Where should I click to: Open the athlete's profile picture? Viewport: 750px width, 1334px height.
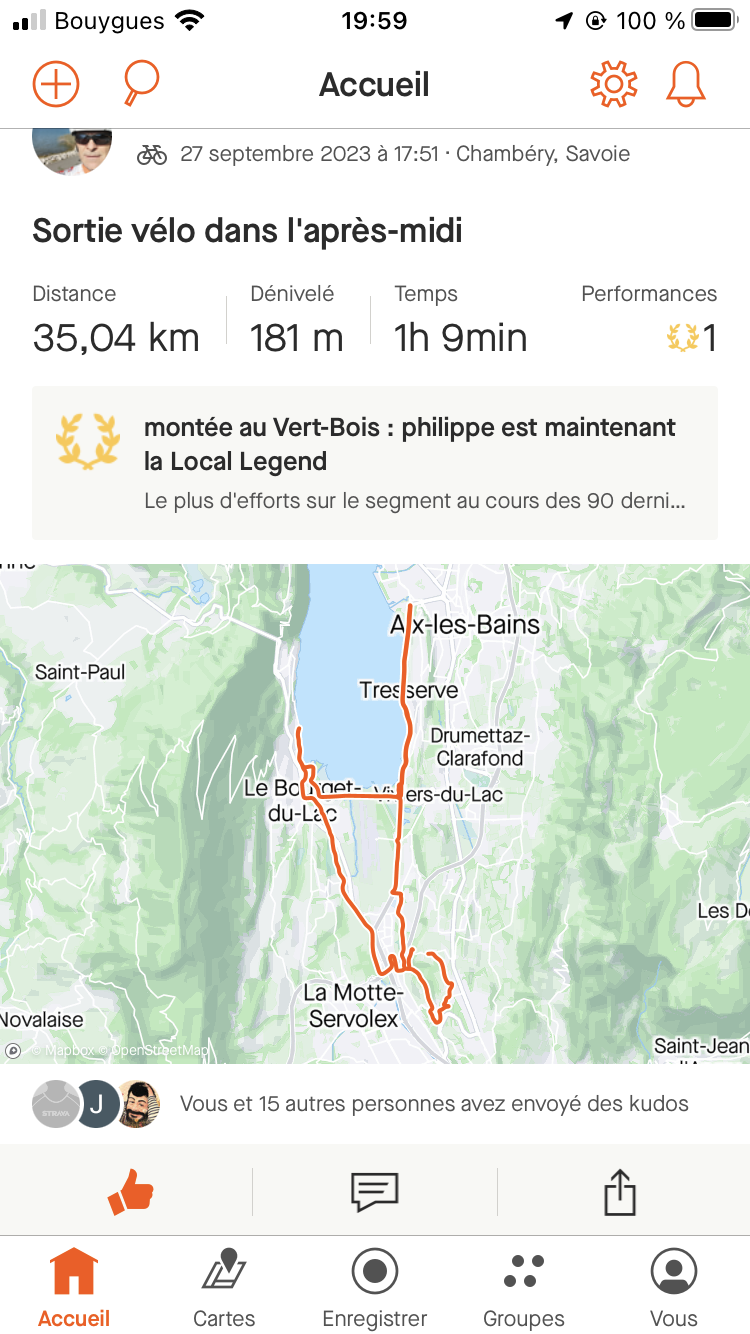(x=72, y=151)
